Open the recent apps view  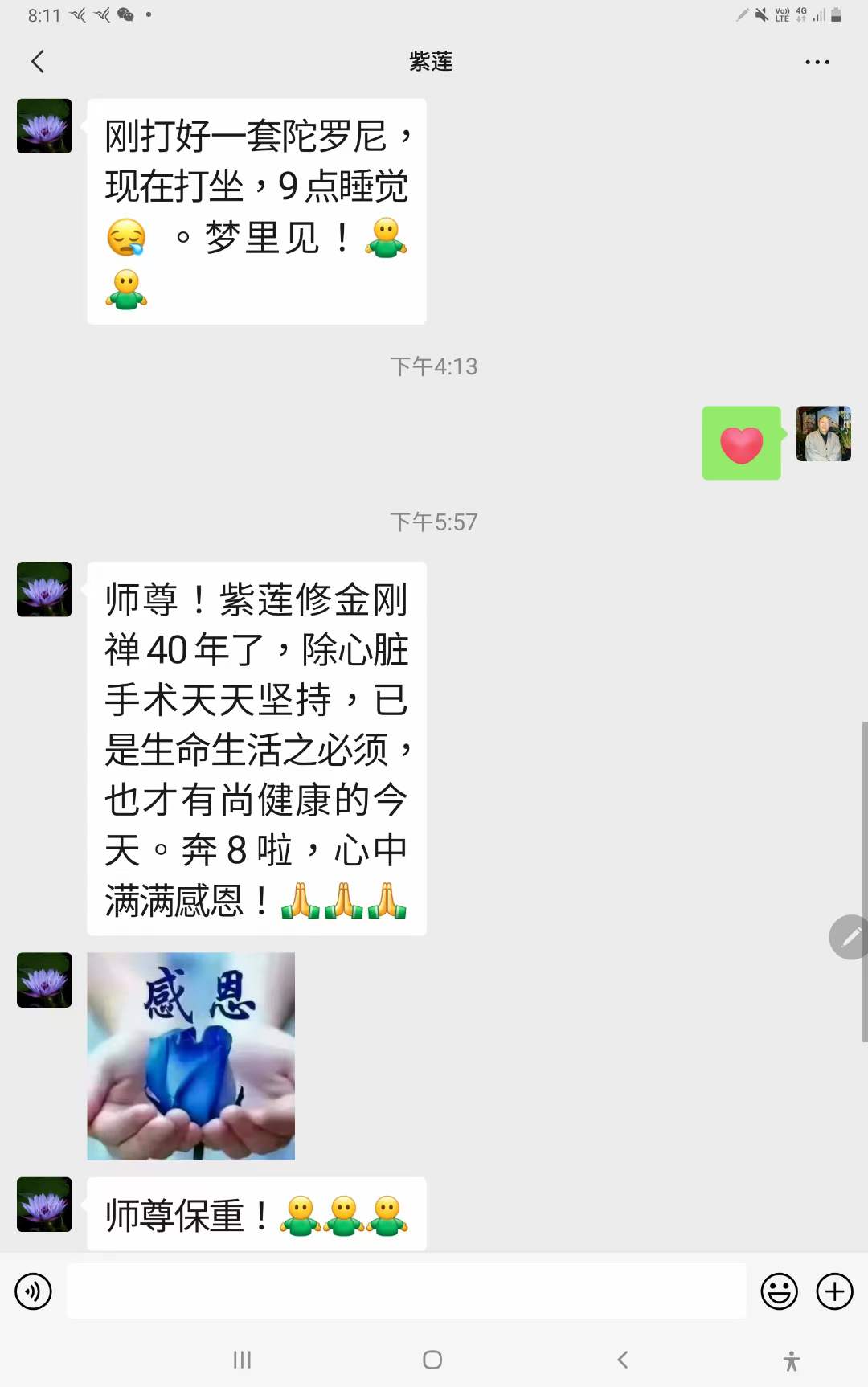(242, 1360)
